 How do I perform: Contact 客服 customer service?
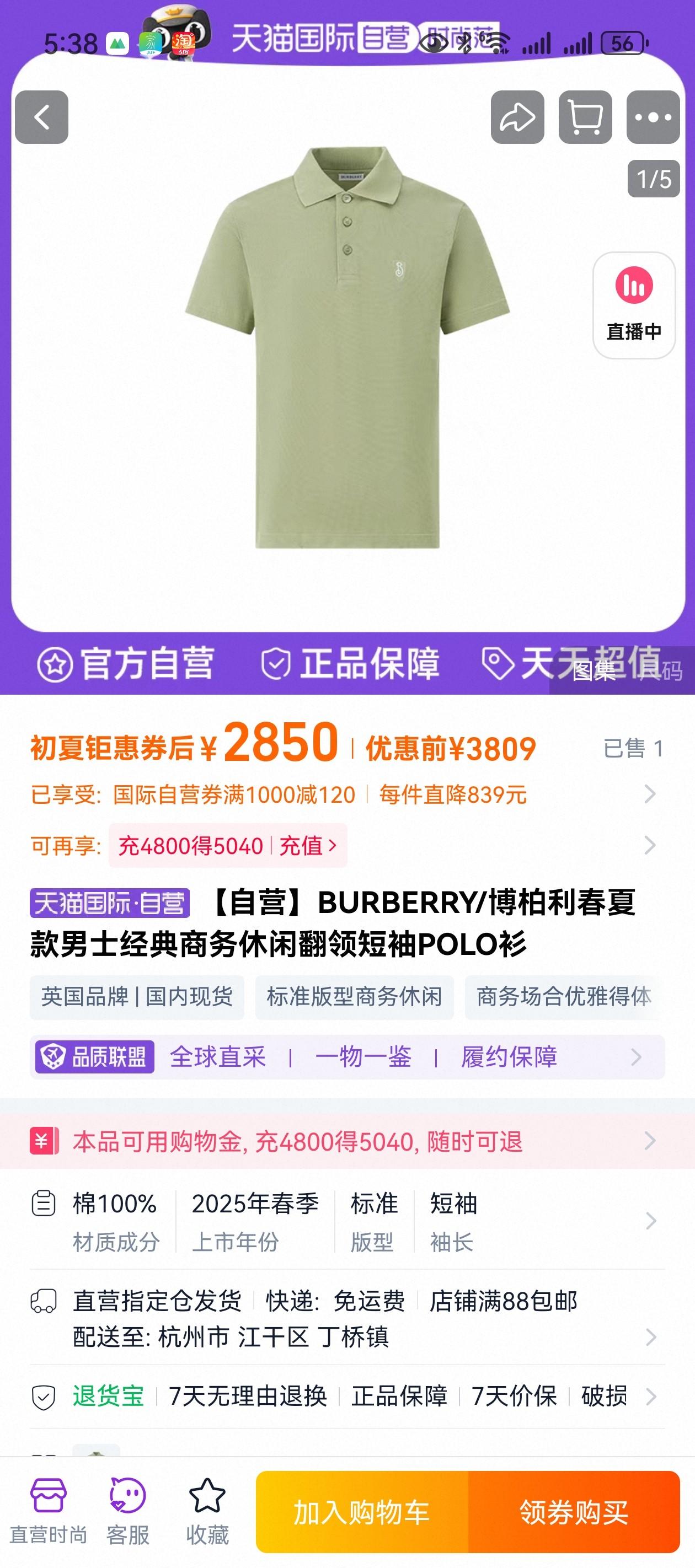tap(127, 1511)
